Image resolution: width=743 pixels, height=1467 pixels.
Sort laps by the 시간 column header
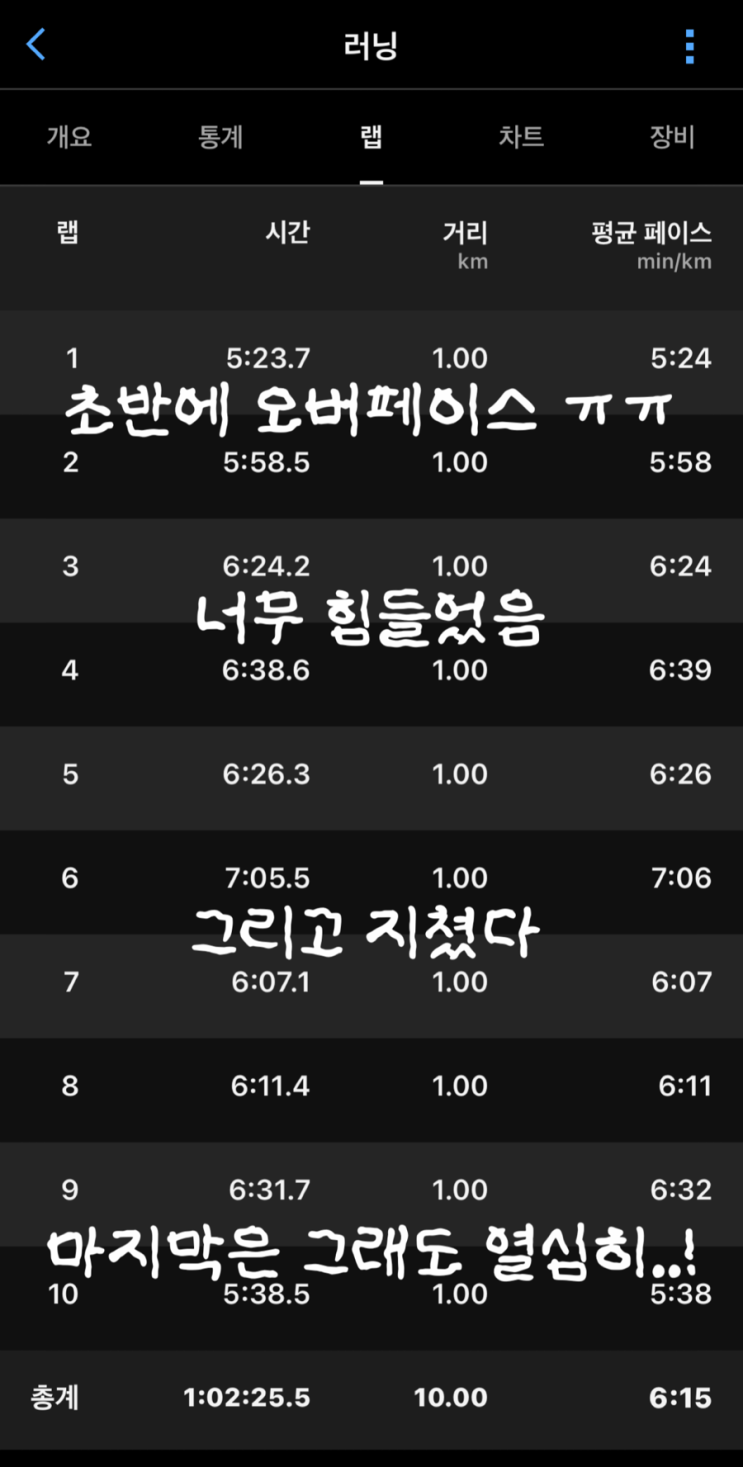pos(289,233)
